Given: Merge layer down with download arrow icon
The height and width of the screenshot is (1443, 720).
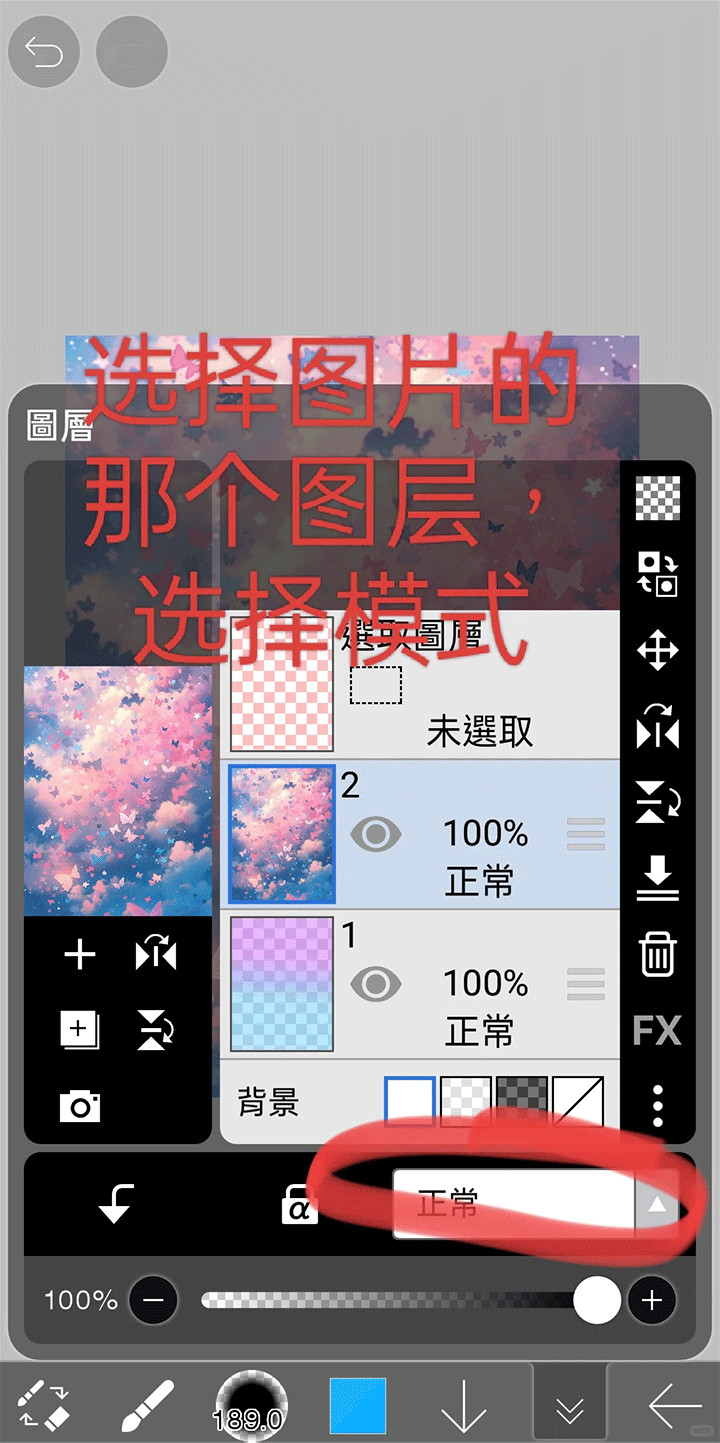Looking at the screenshot, I should point(657,878).
